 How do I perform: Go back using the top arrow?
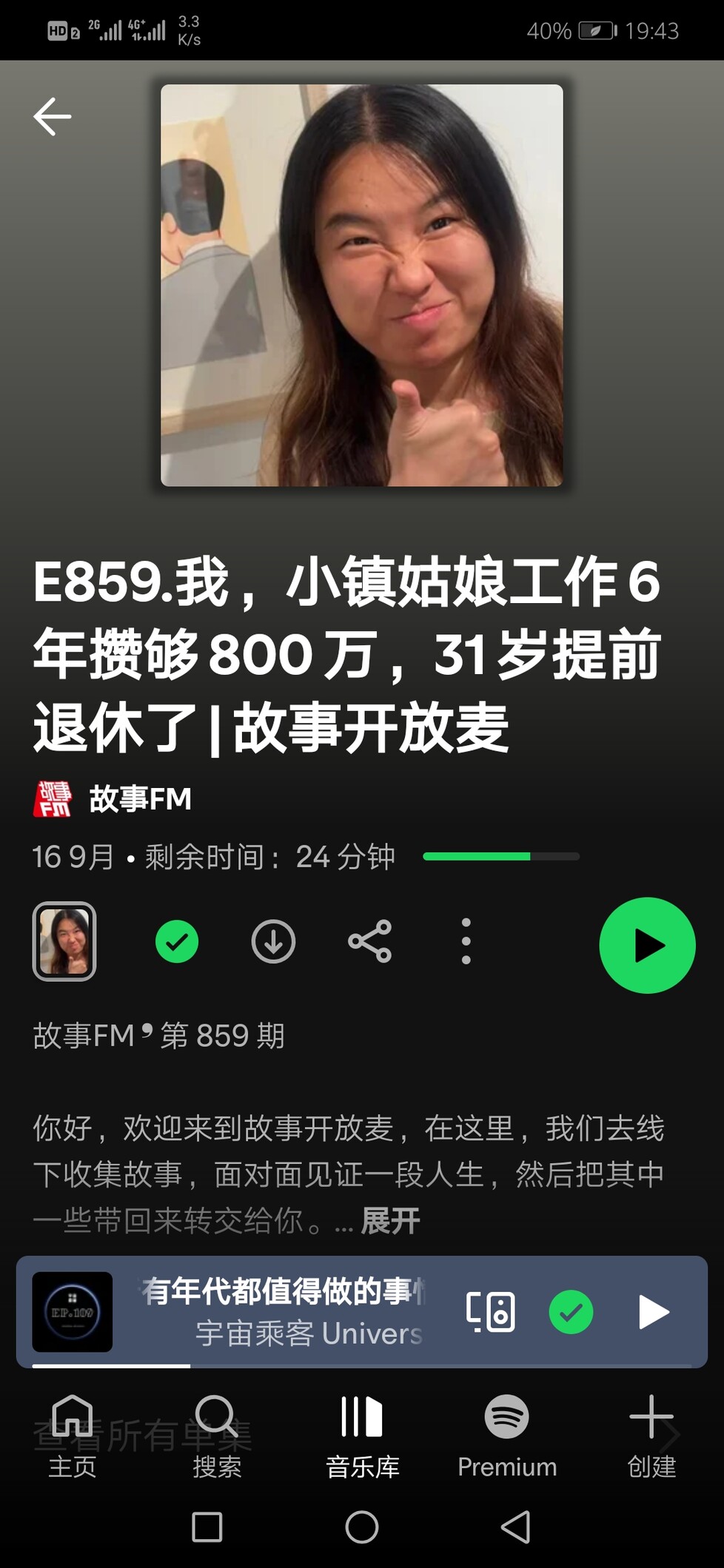pyautogui.click(x=53, y=117)
